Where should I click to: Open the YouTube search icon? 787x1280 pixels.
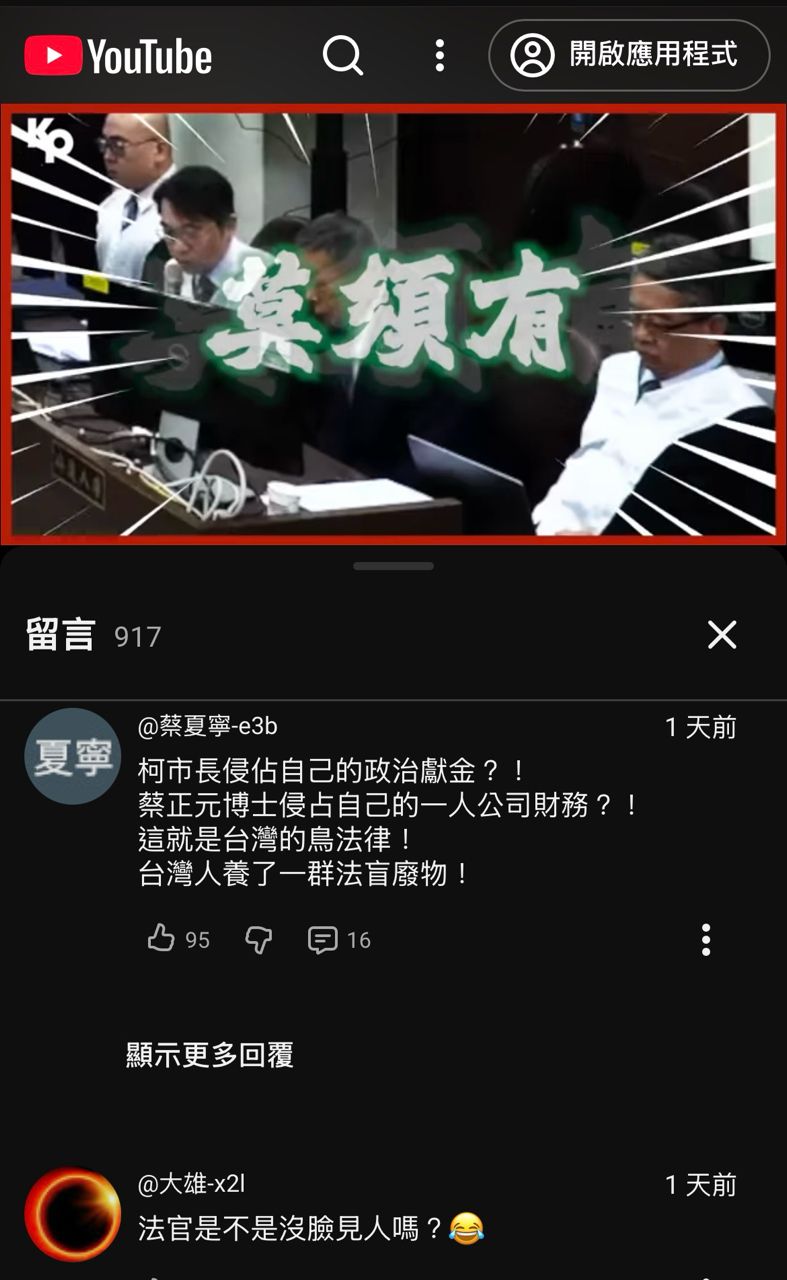tap(342, 55)
